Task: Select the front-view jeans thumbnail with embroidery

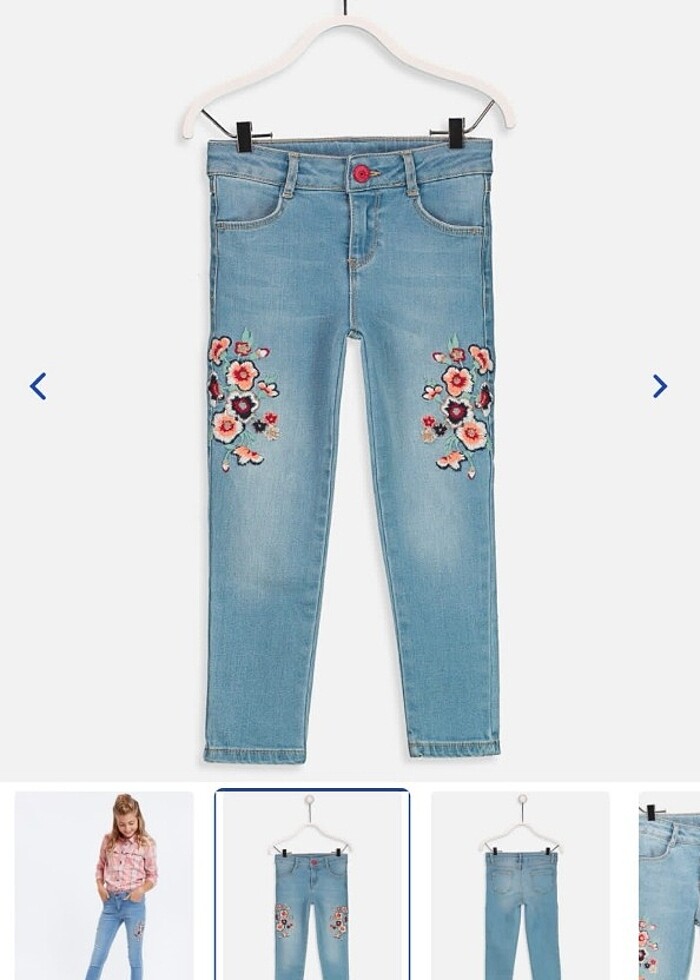Action: (x=312, y=886)
